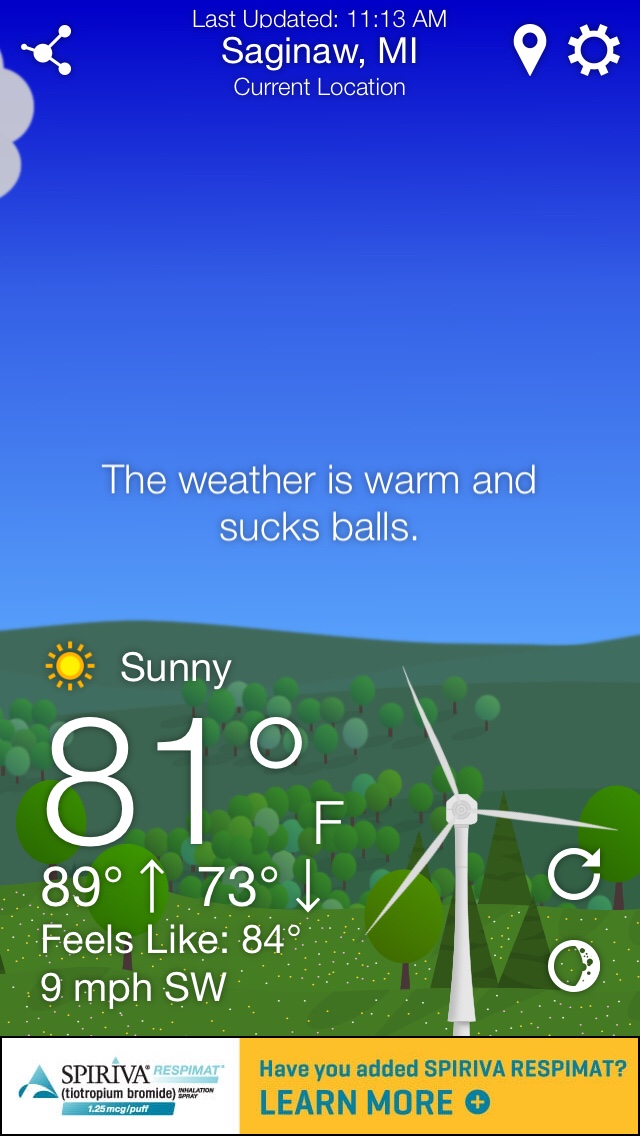Share the current weather report
The image size is (640, 1136).
[x=47, y=51]
